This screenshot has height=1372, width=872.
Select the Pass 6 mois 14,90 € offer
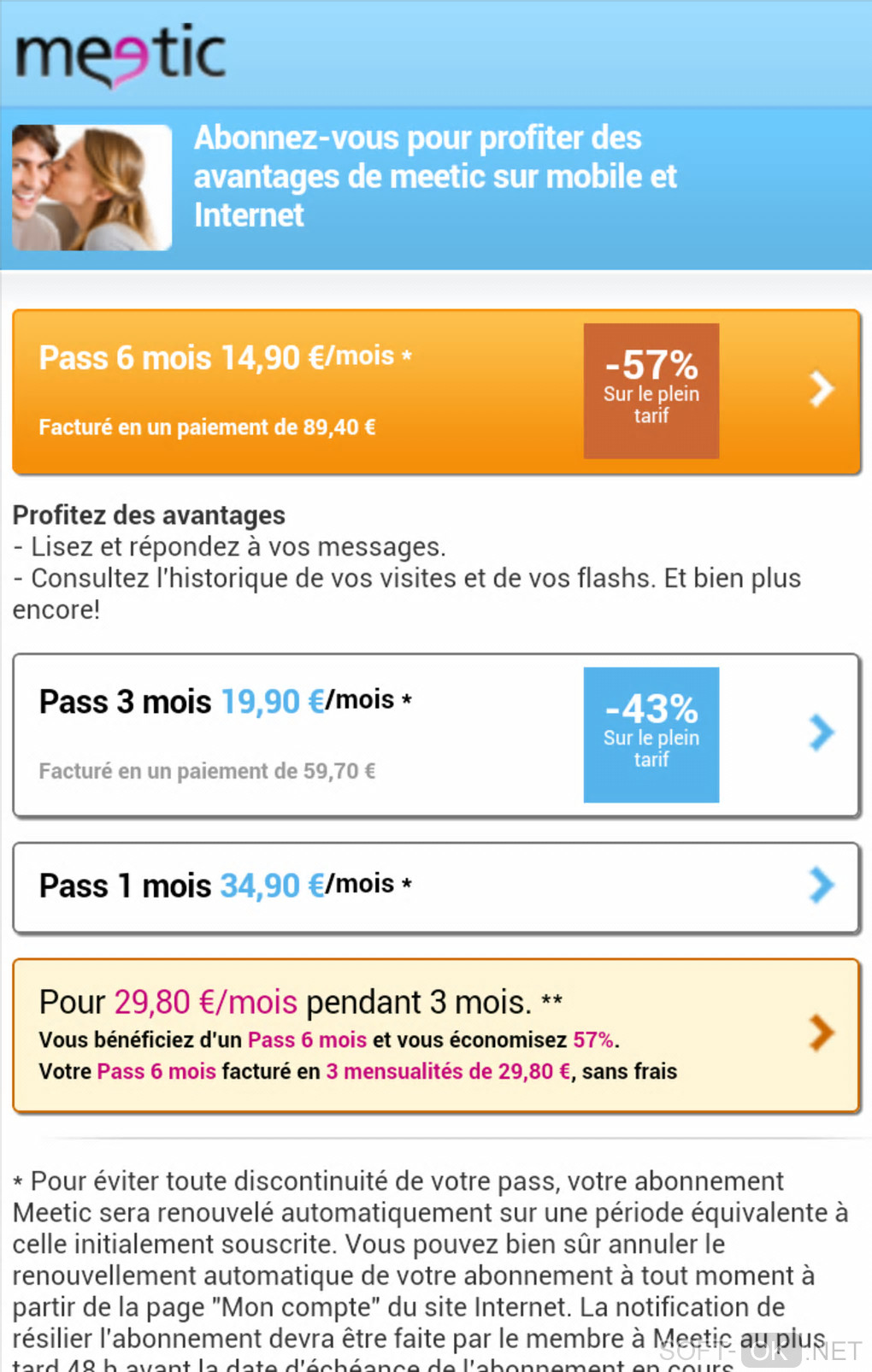click(x=436, y=392)
